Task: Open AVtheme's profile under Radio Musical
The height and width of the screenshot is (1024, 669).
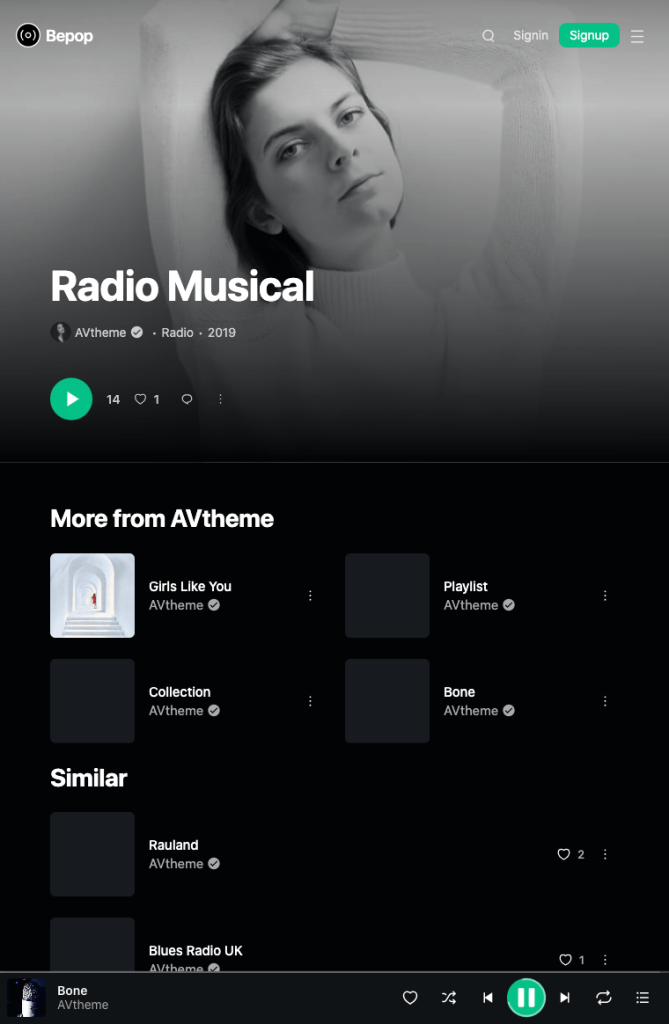Action: [101, 332]
